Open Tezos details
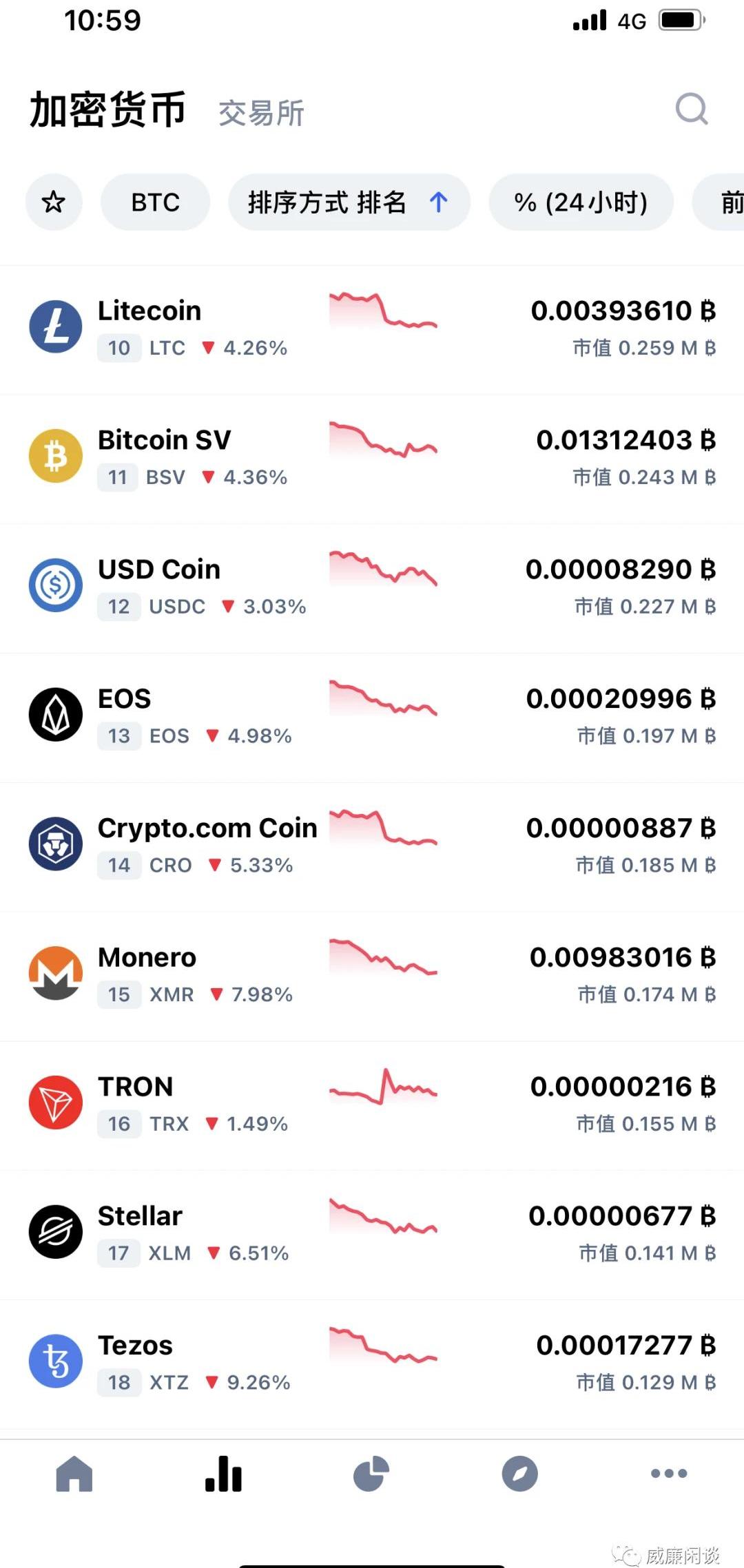This screenshot has width=744, height=1568. [x=372, y=1363]
